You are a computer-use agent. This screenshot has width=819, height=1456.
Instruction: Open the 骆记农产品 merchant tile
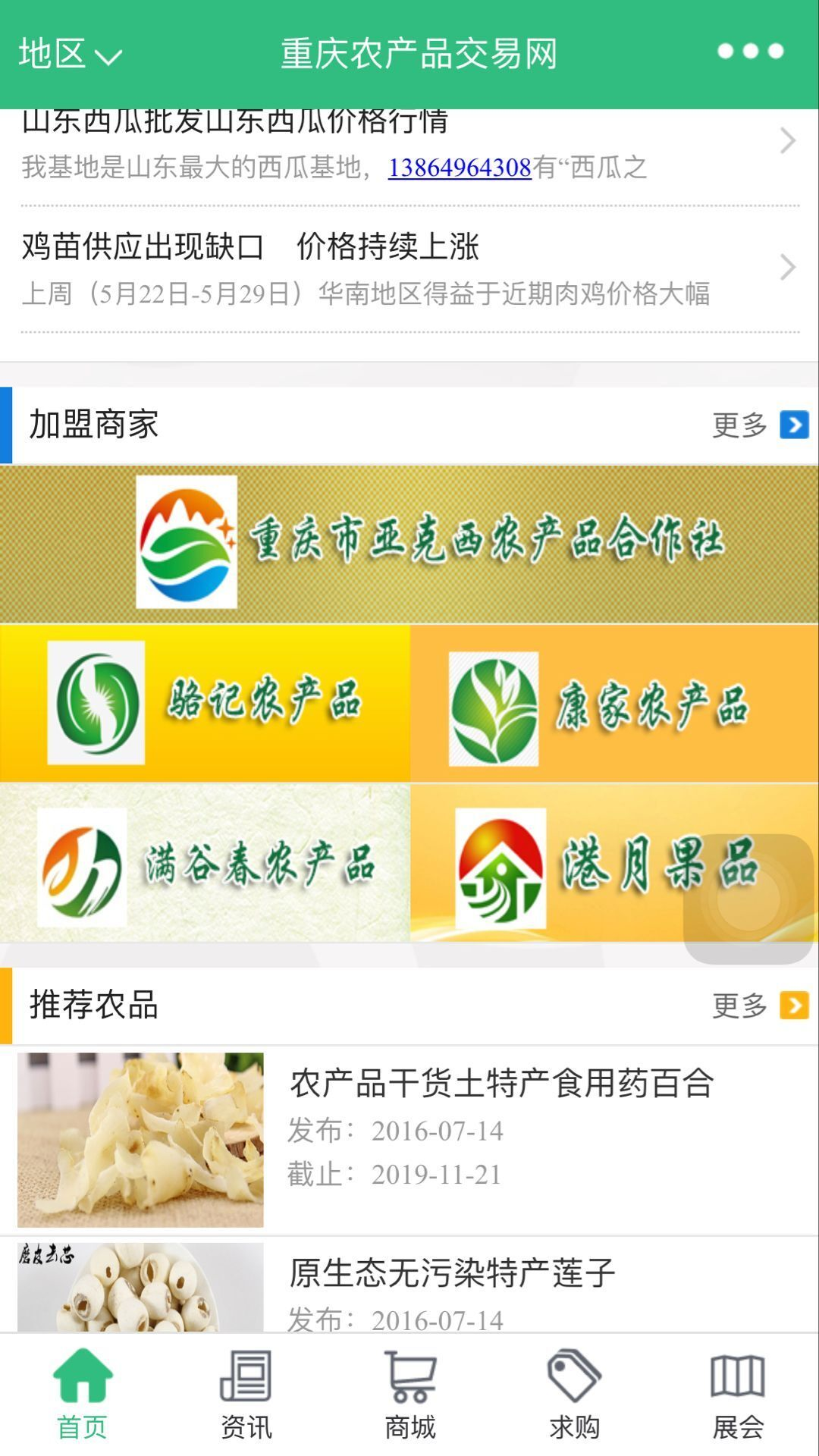(205, 702)
